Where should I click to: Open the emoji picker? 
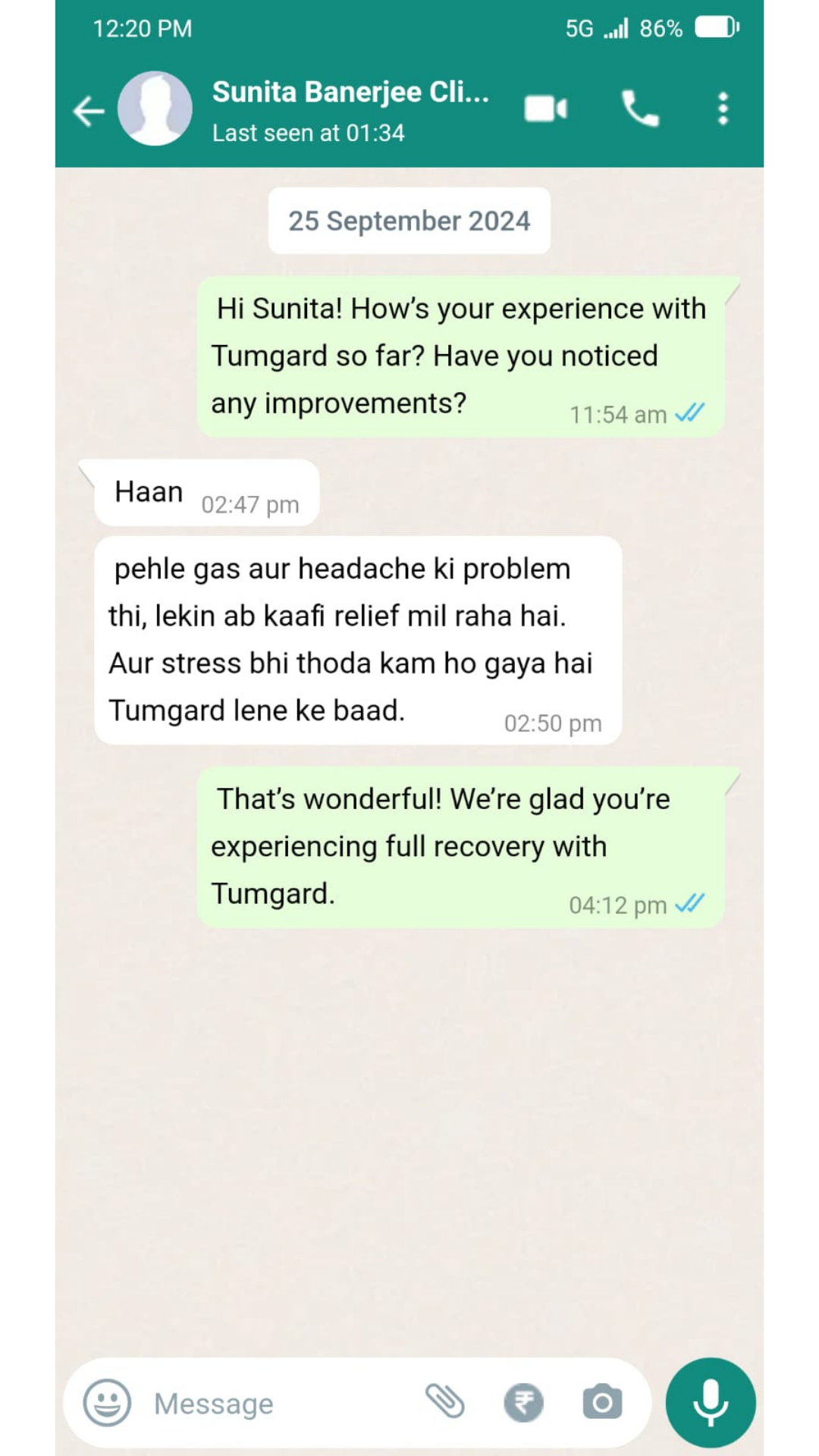click(107, 1402)
